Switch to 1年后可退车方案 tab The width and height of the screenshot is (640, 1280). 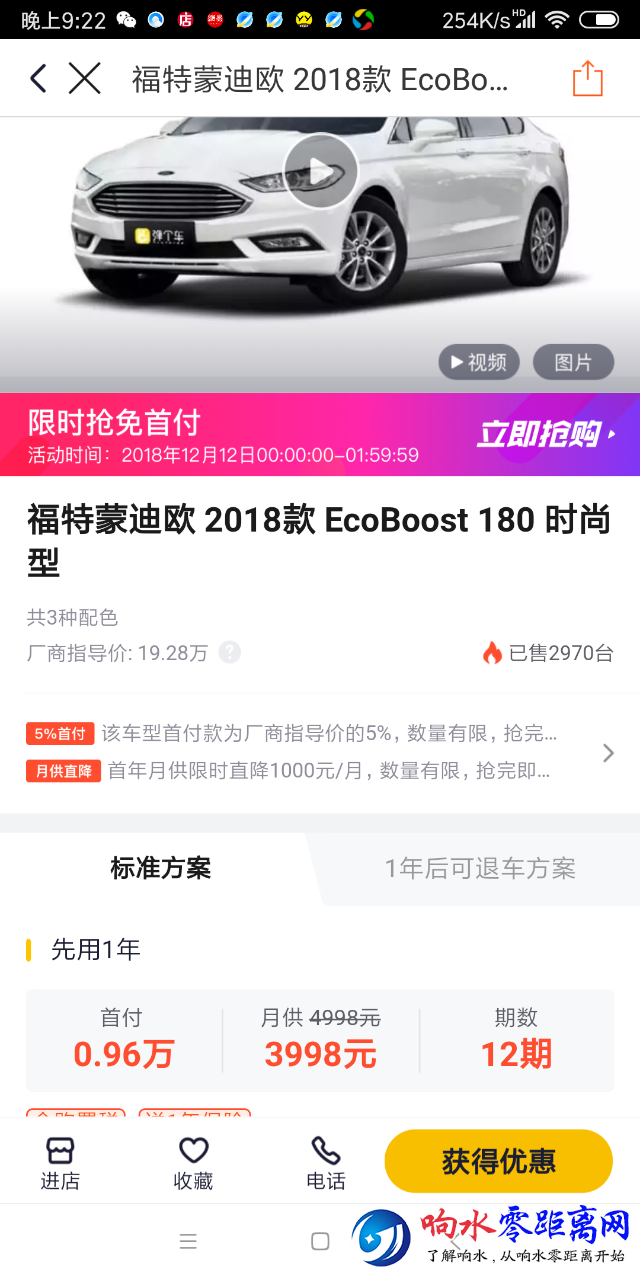coord(480,868)
